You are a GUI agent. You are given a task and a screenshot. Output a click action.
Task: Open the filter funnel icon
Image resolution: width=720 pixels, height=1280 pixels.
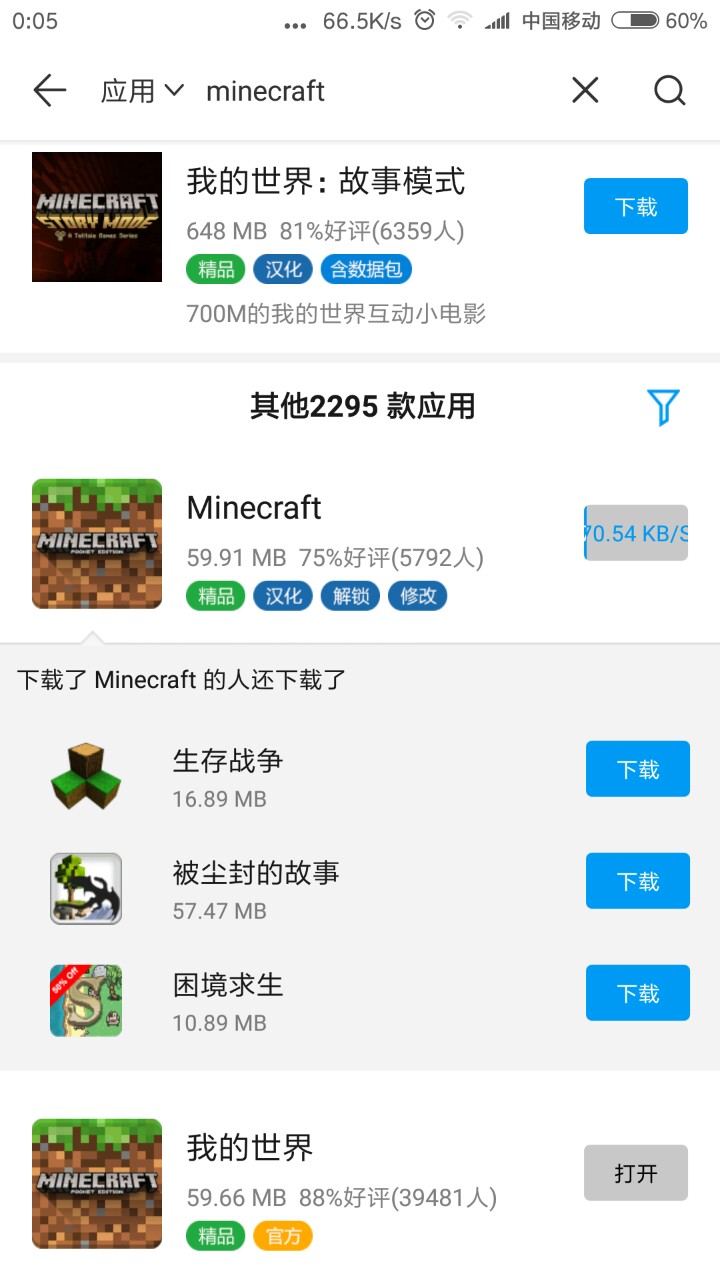tap(663, 407)
